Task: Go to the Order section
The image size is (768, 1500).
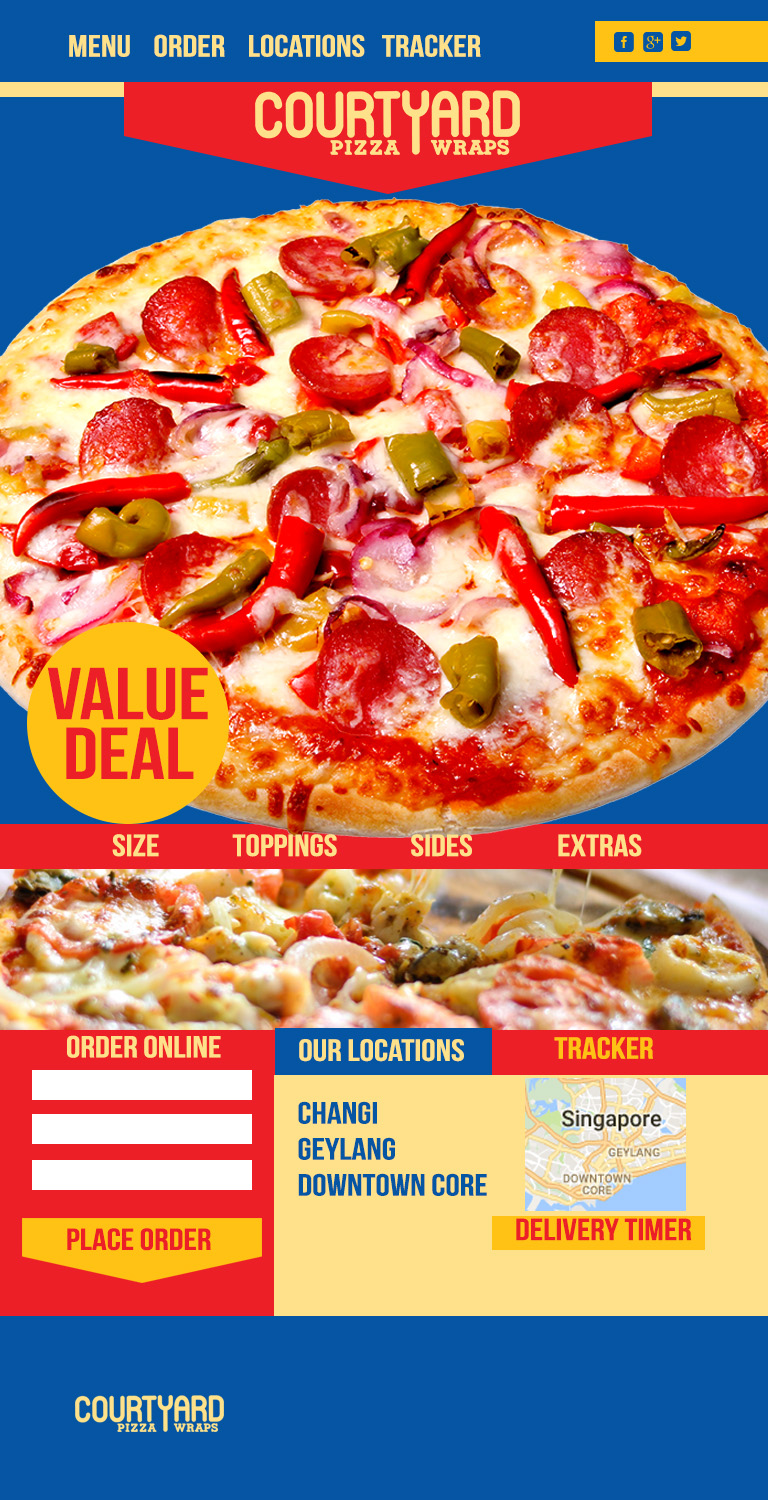Action: pyautogui.click(x=189, y=47)
